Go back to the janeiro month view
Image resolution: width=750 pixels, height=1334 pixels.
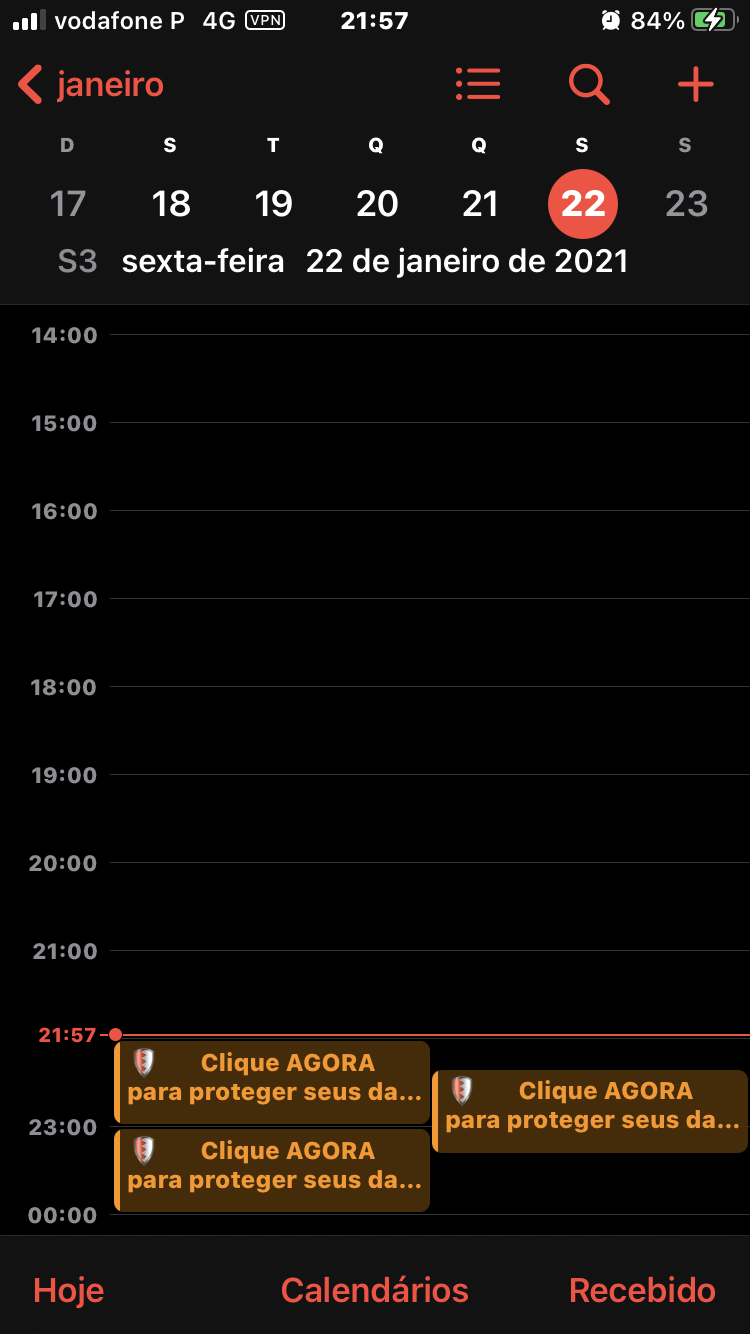(x=92, y=85)
